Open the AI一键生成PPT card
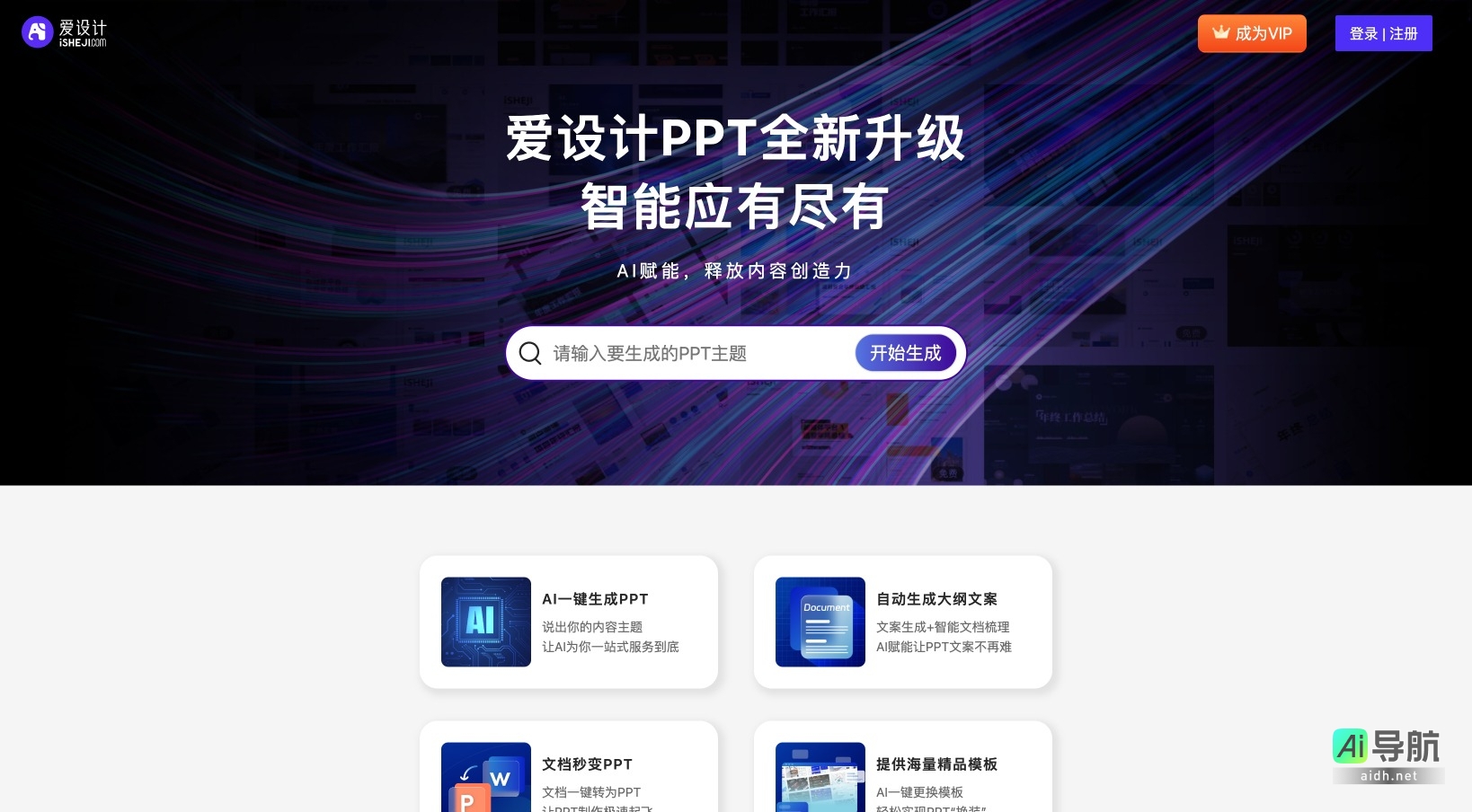This screenshot has width=1472, height=812. (568, 622)
